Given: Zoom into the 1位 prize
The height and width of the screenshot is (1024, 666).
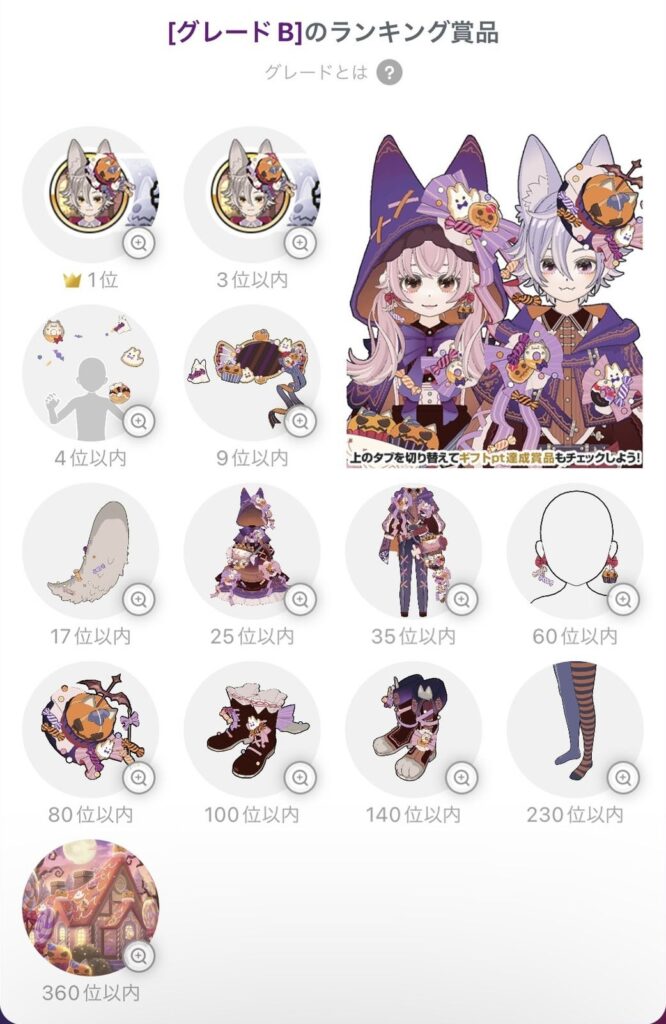Looking at the screenshot, I should click(x=139, y=243).
